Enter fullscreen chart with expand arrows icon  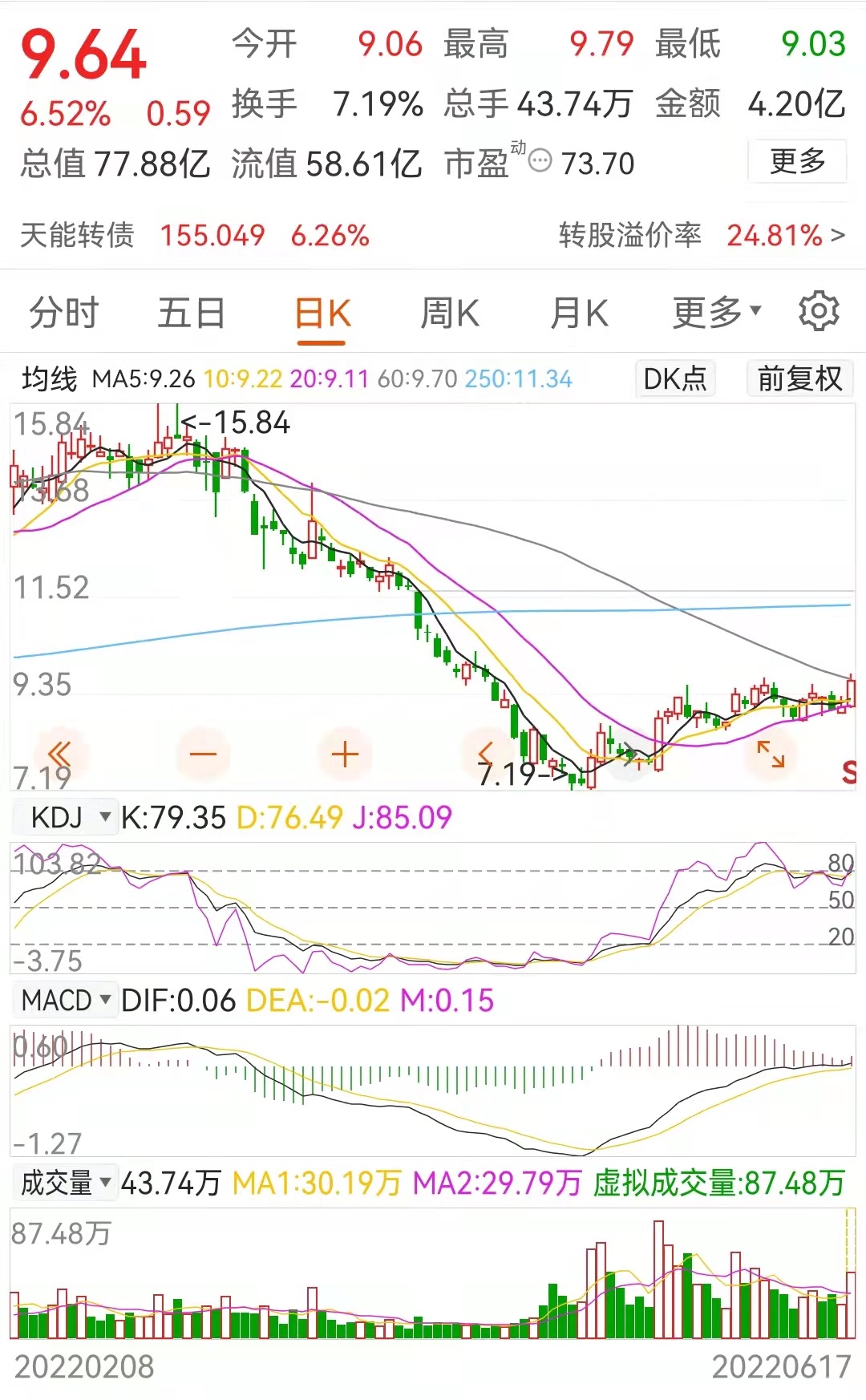(x=771, y=752)
